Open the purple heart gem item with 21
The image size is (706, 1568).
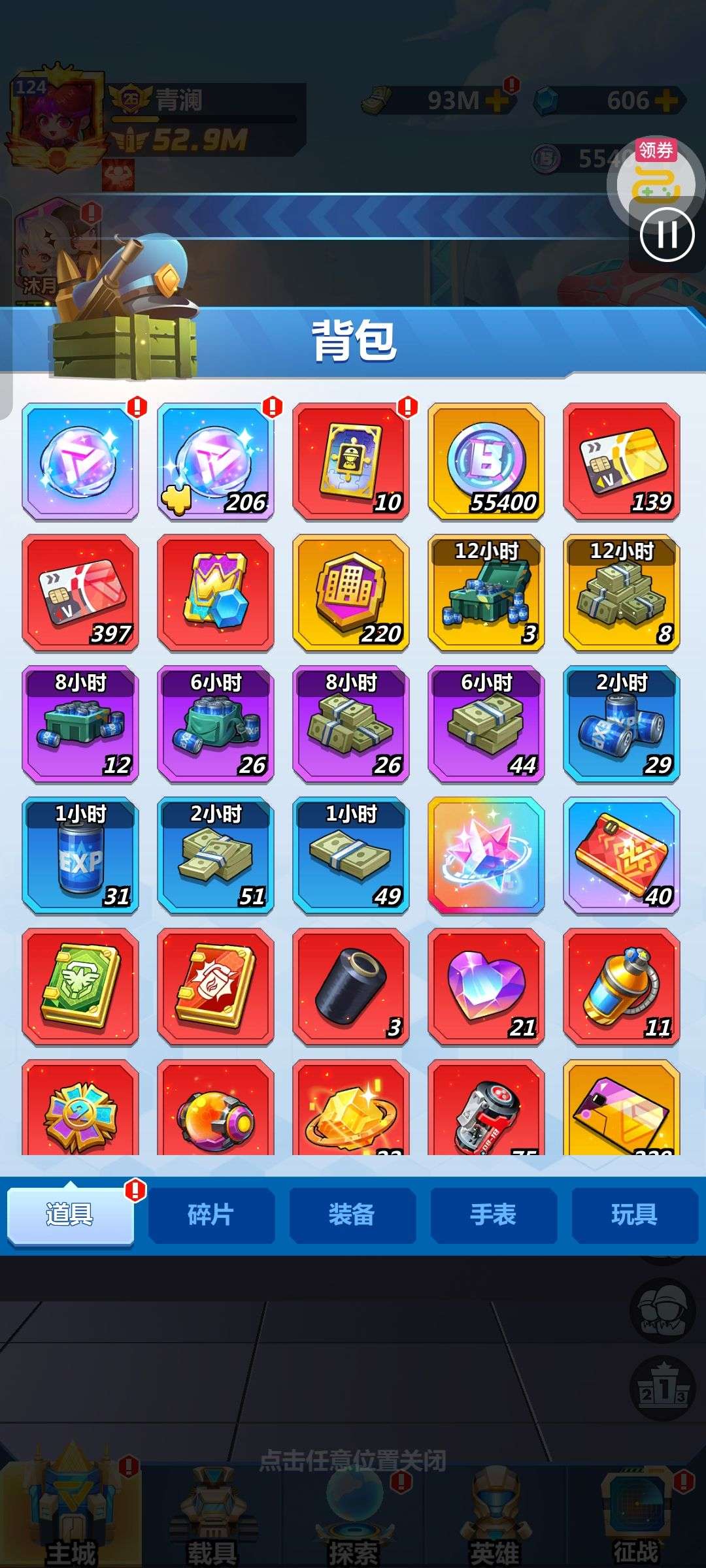[486, 987]
